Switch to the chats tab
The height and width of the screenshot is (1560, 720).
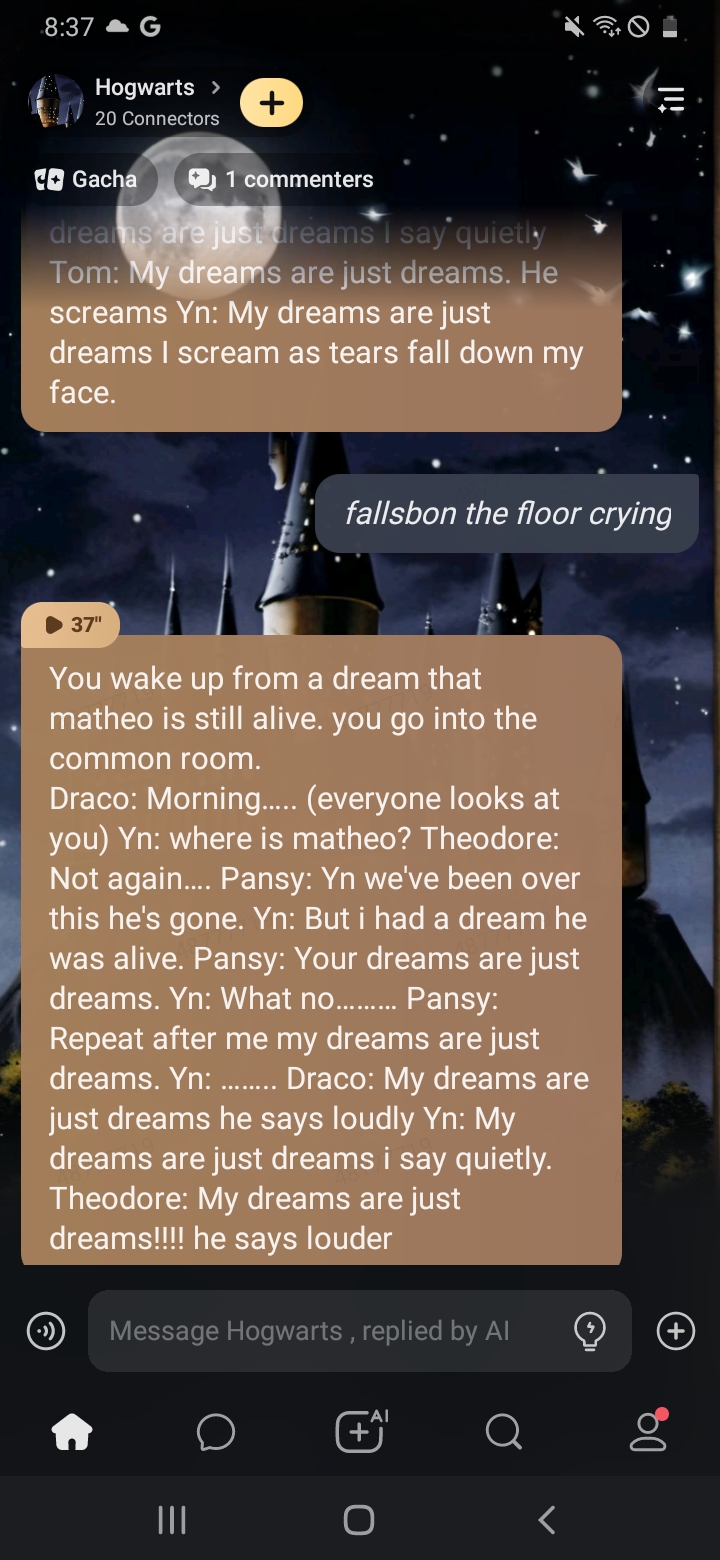[216, 1432]
